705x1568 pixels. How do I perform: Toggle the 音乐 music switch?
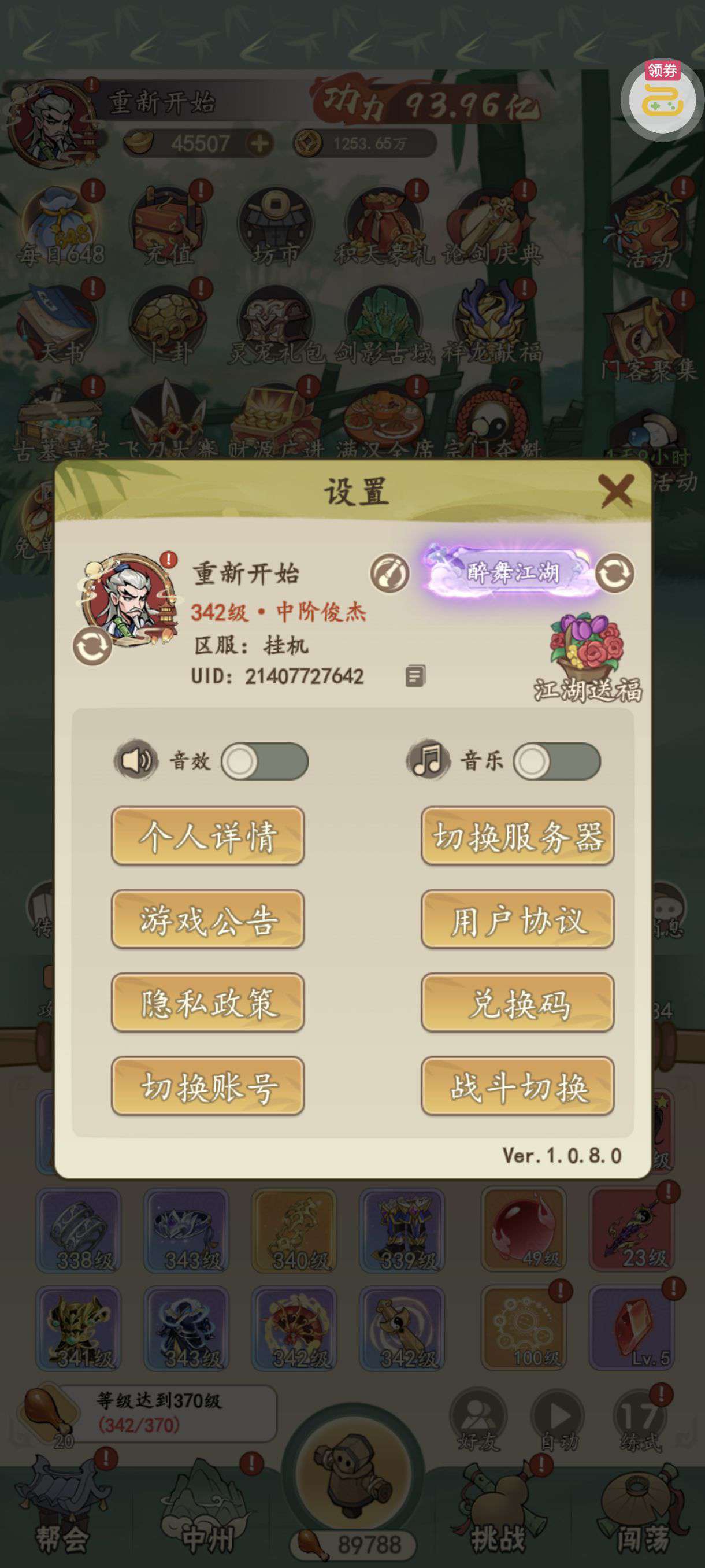pyautogui.click(x=556, y=761)
